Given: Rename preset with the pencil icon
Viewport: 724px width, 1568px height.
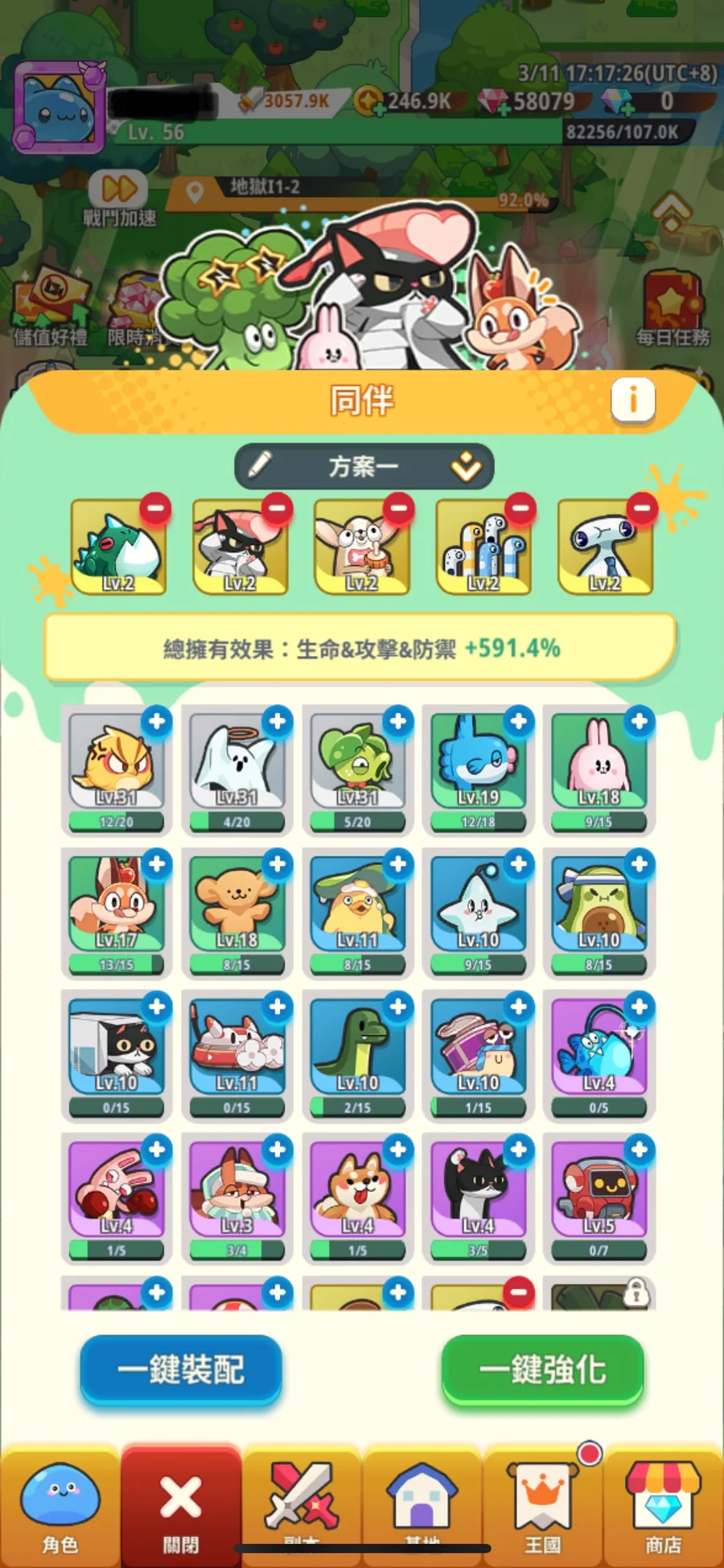Looking at the screenshot, I should pyautogui.click(x=259, y=465).
